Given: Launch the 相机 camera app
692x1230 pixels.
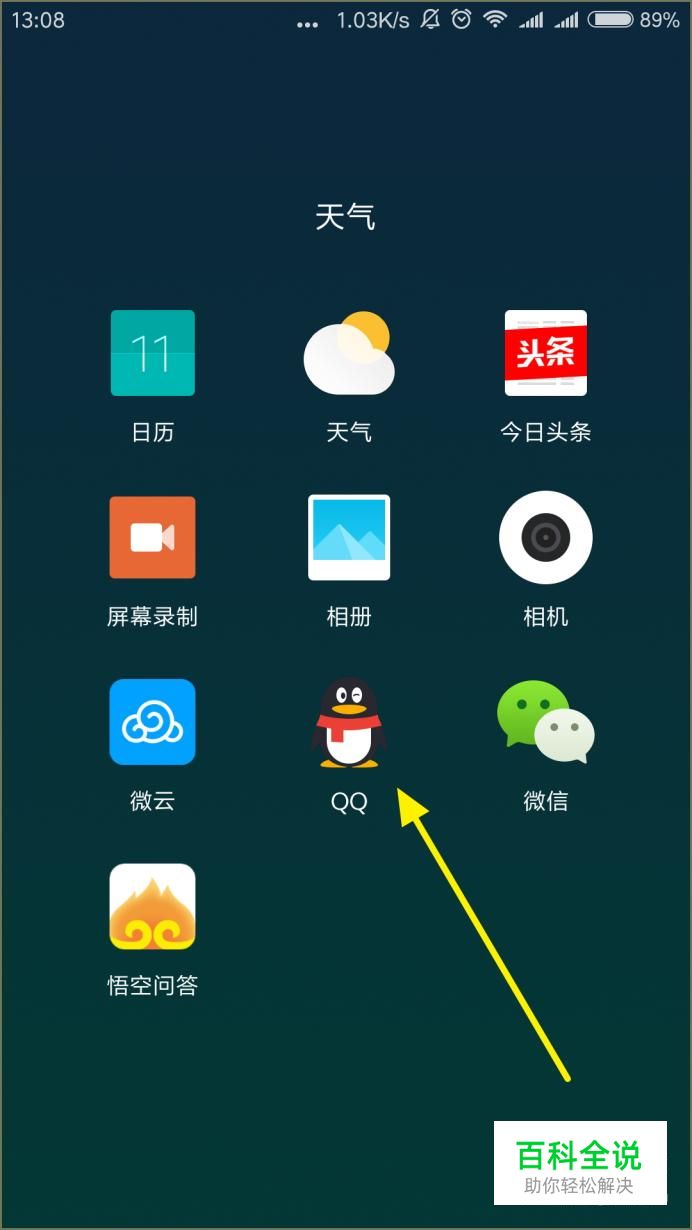Looking at the screenshot, I should point(545,538).
